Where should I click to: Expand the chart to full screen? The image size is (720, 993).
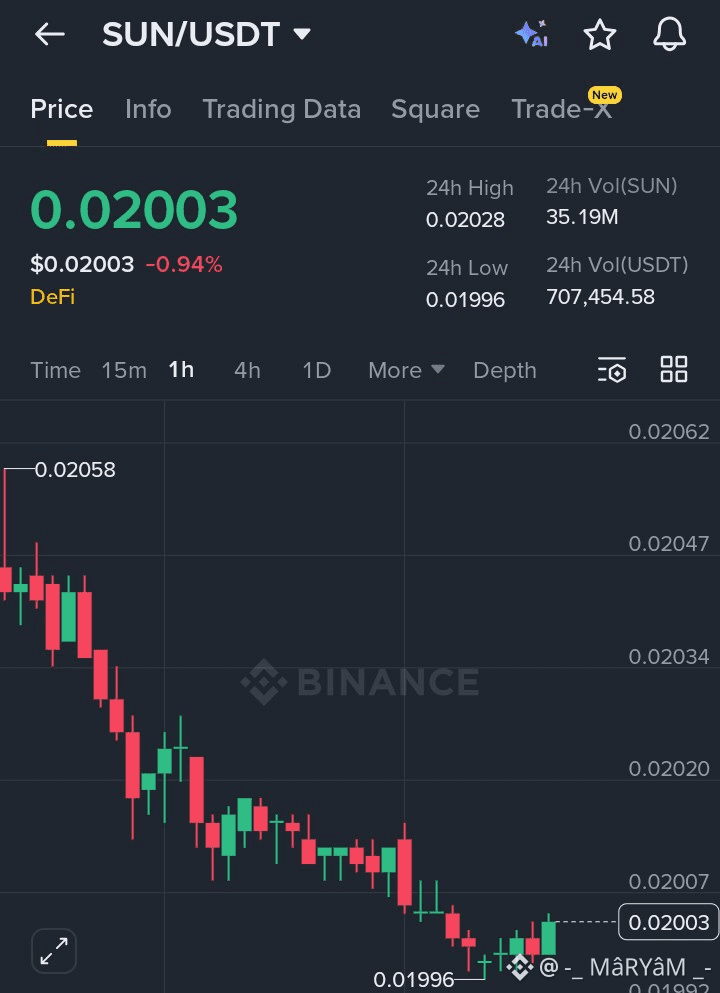[x=54, y=949]
